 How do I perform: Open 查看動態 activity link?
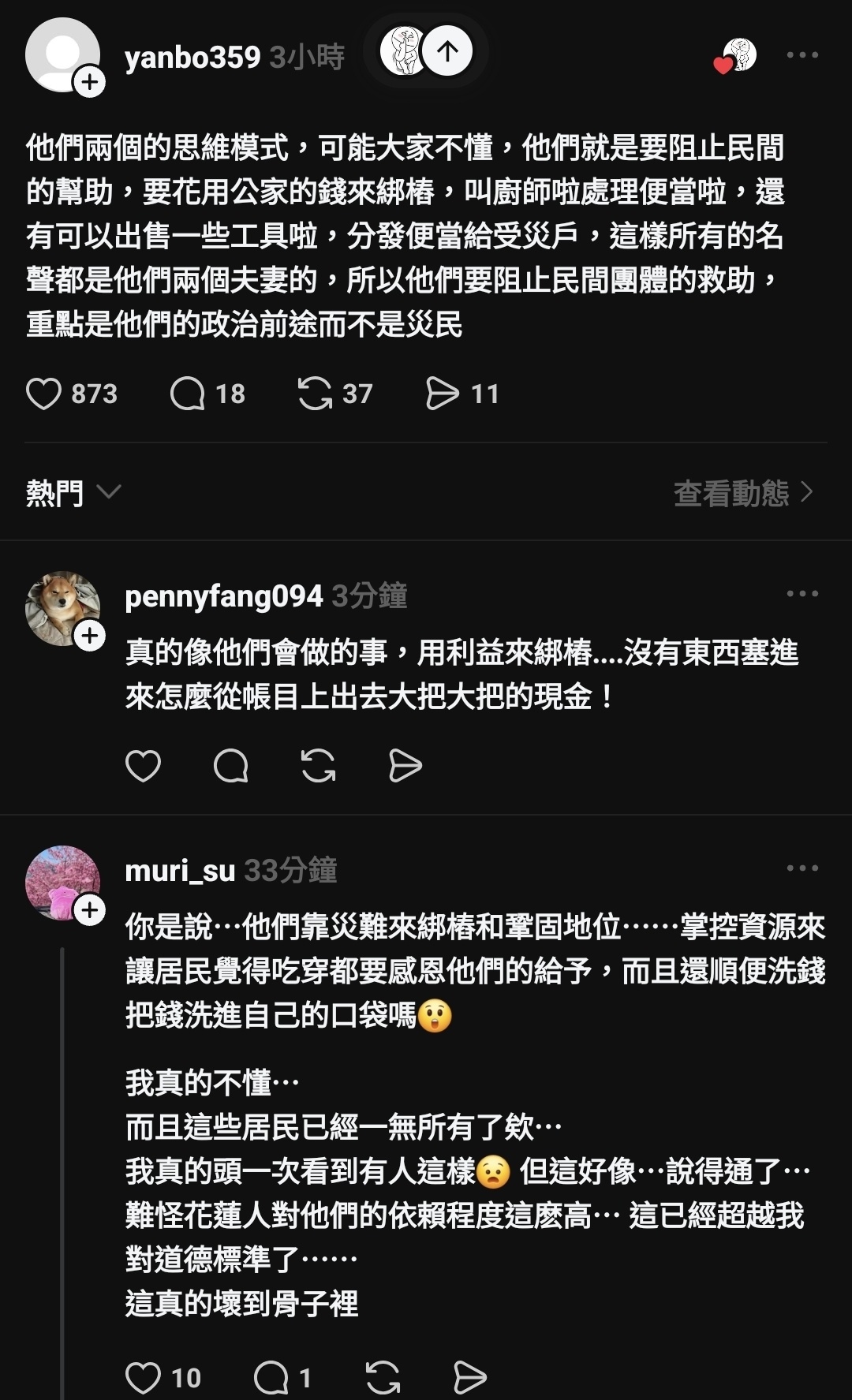(x=742, y=493)
